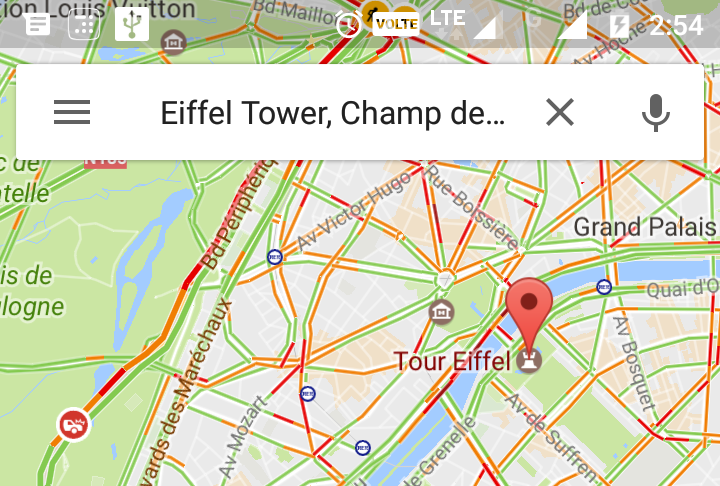The width and height of the screenshot is (720, 486).
Task: Tap the Eiffel Tower search field
Action: point(333,113)
